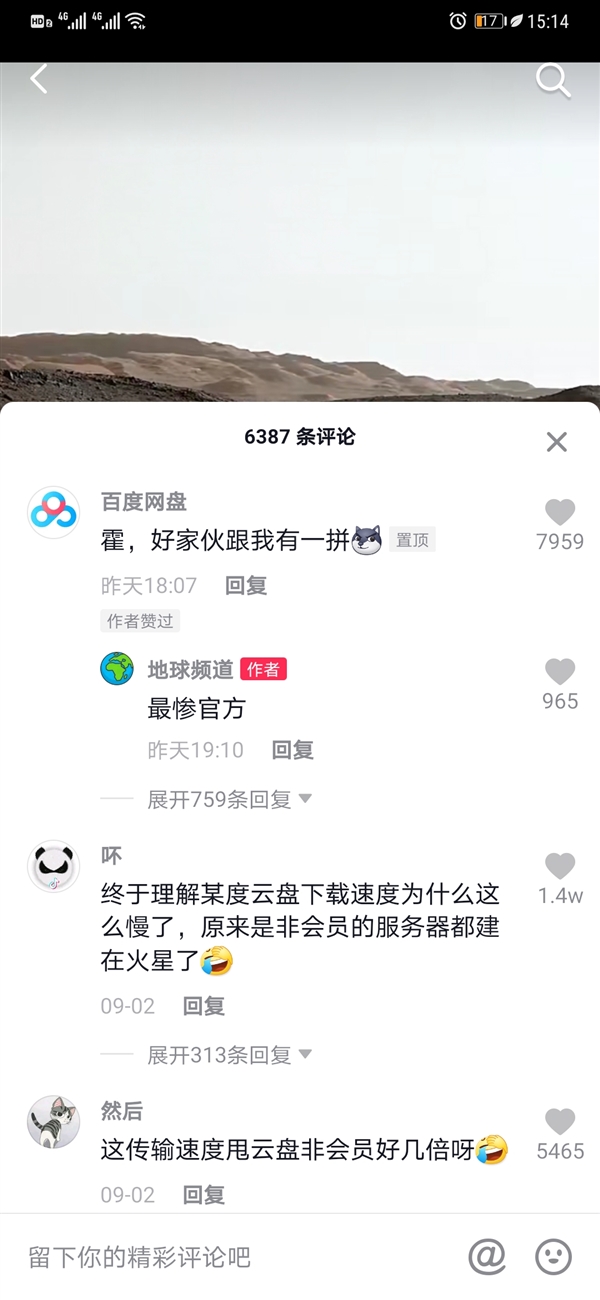
Task: Like 地球频道's reply 最惨官方
Action: pos(560,672)
